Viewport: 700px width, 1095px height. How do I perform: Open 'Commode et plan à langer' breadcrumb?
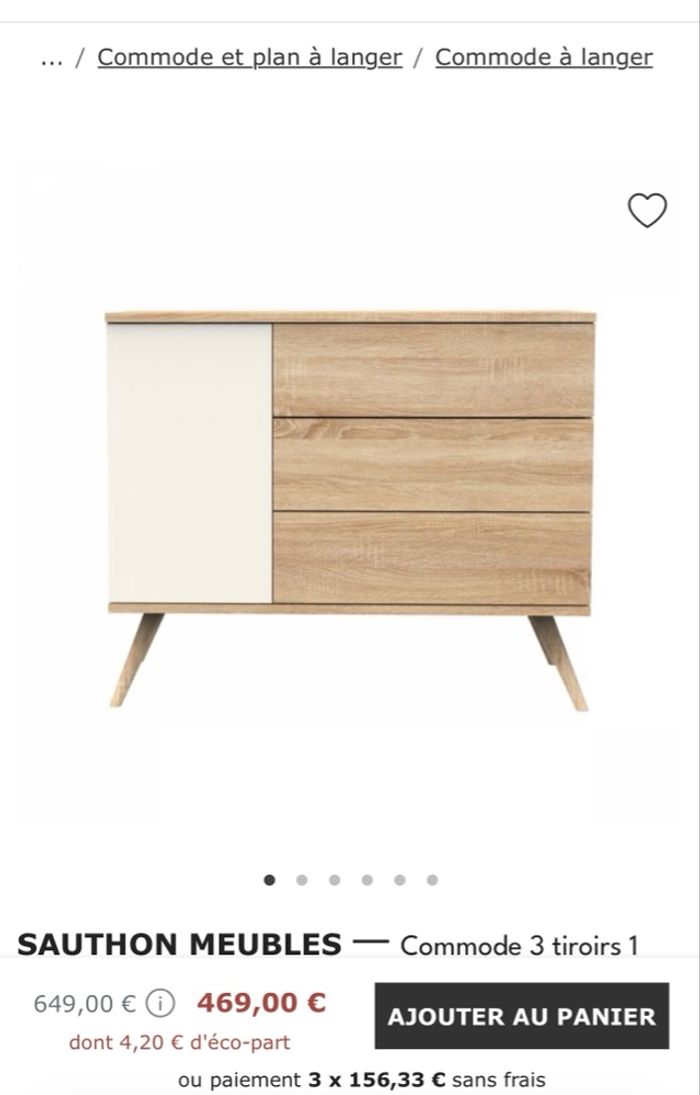(x=250, y=57)
